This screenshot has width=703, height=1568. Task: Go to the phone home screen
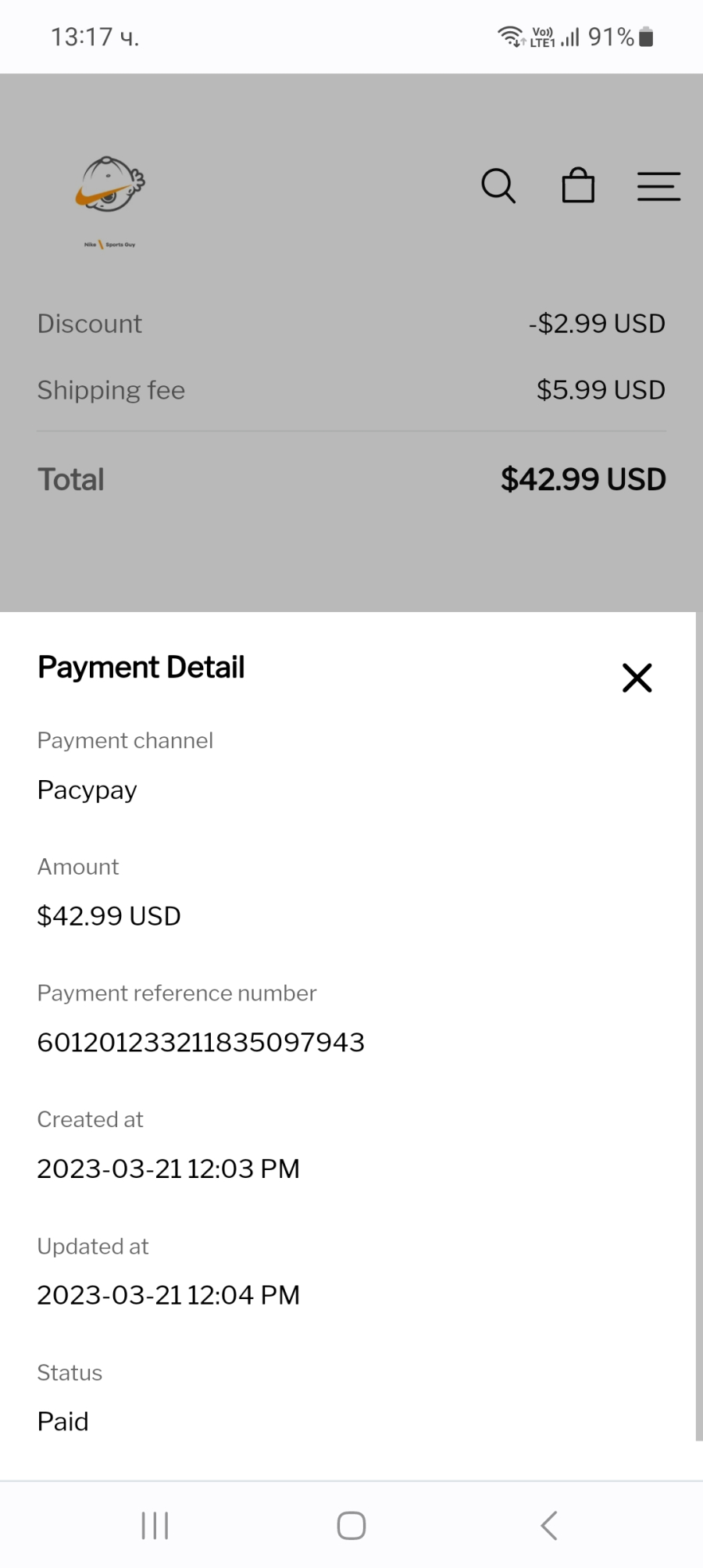point(351,1525)
